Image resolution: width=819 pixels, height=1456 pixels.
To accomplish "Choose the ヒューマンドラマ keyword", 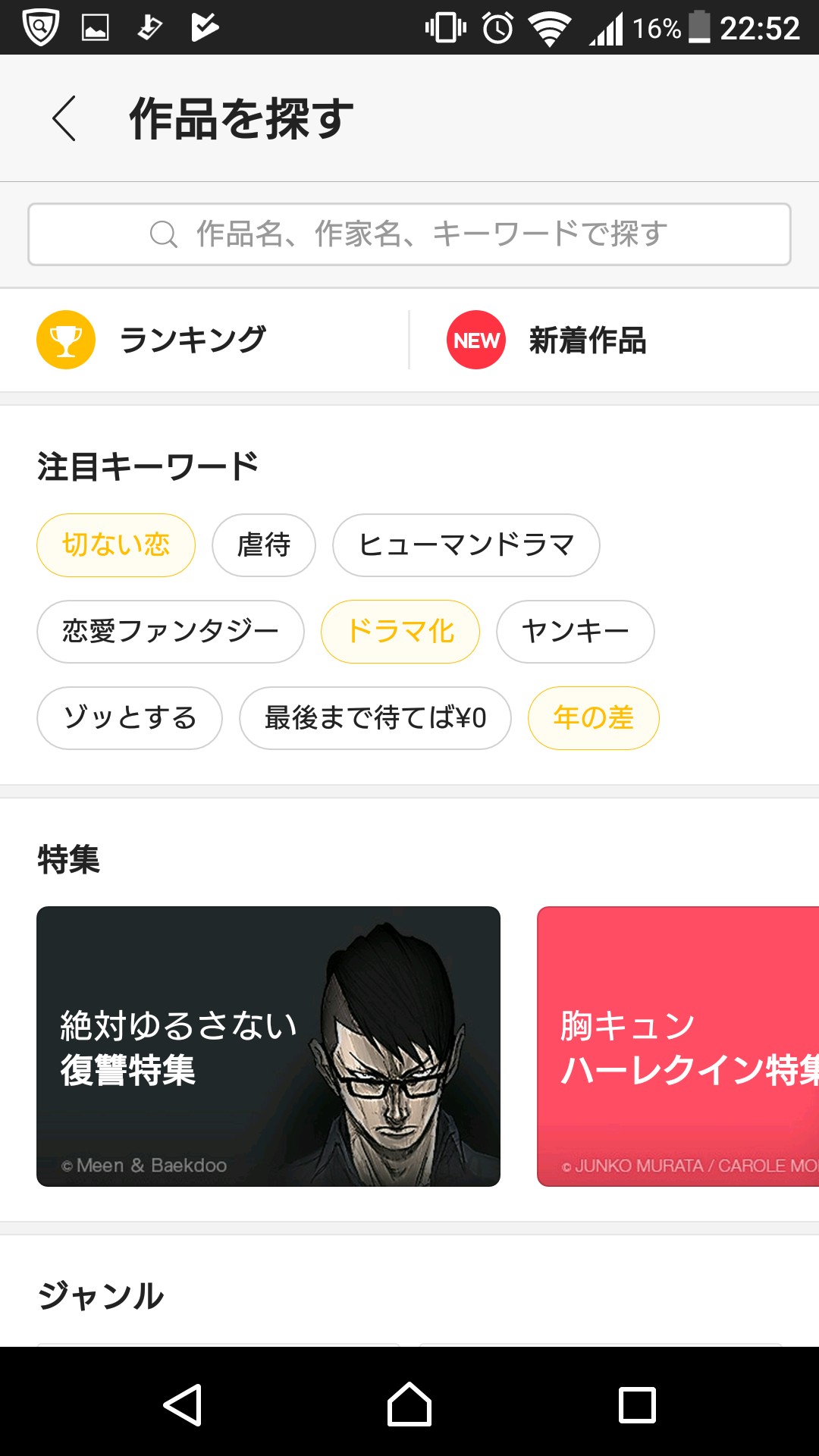I will point(466,545).
